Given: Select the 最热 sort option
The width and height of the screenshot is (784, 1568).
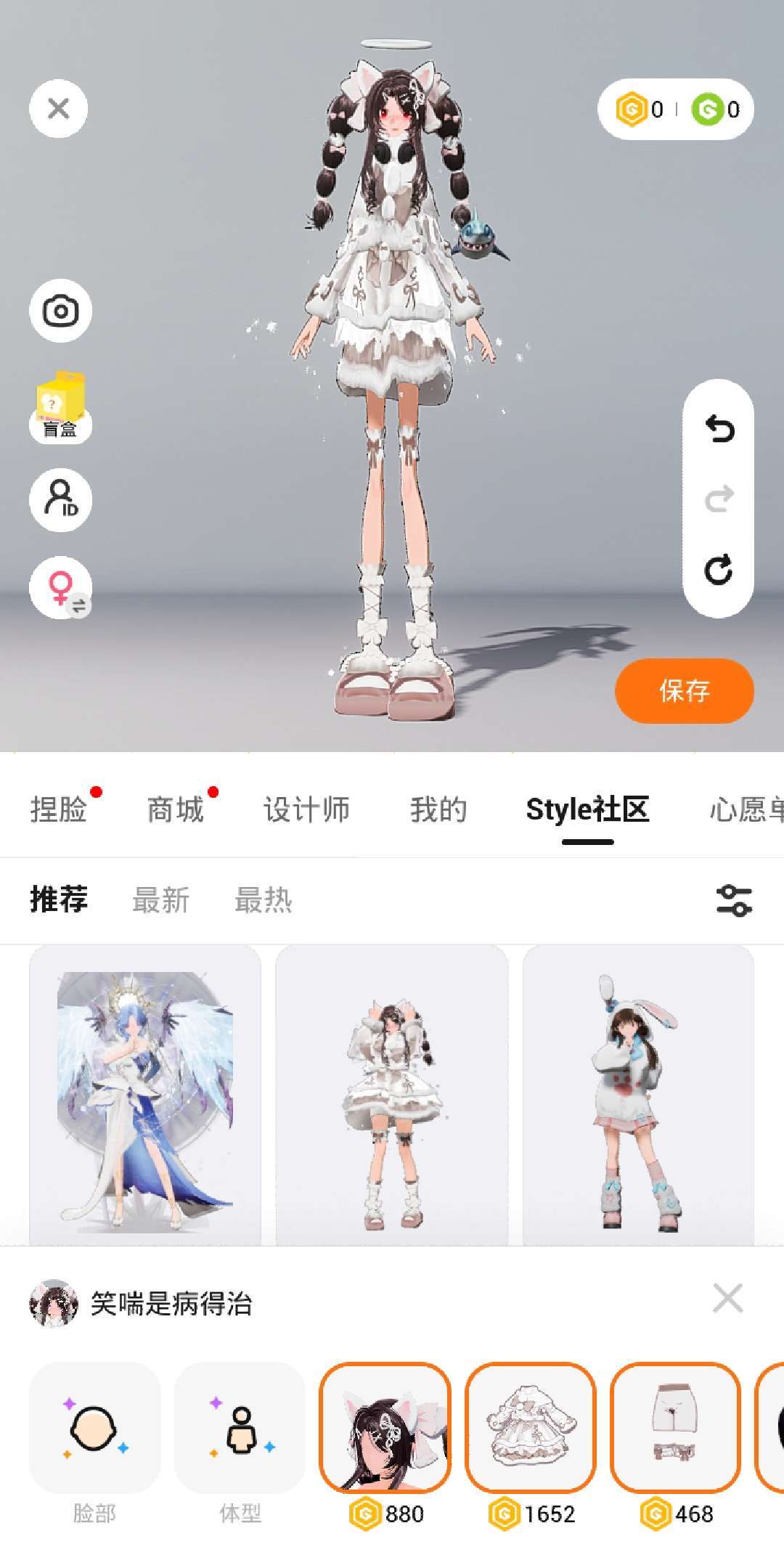Looking at the screenshot, I should pos(263,900).
